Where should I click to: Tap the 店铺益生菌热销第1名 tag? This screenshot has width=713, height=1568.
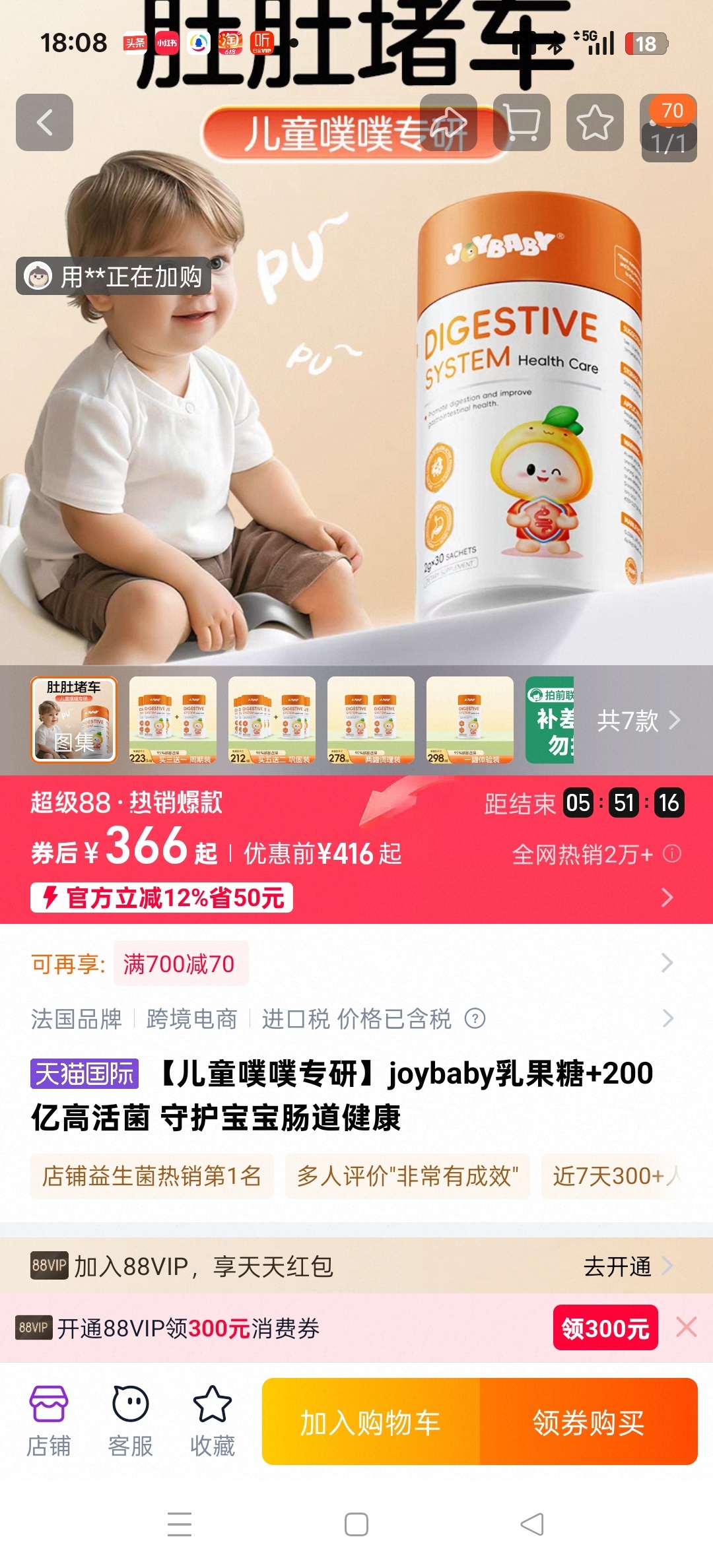[152, 1176]
